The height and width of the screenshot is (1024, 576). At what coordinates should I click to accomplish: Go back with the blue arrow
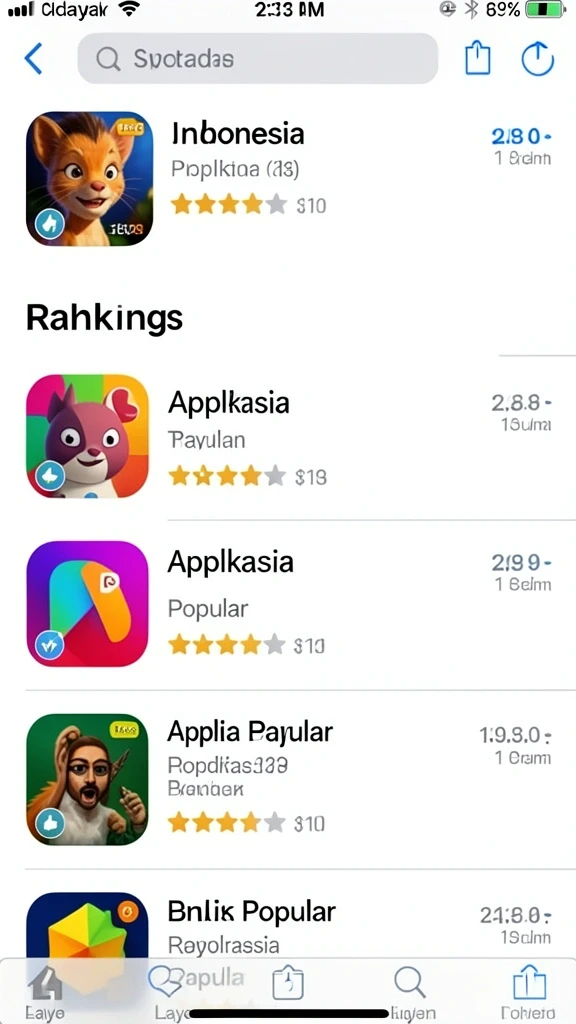point(33,59)
